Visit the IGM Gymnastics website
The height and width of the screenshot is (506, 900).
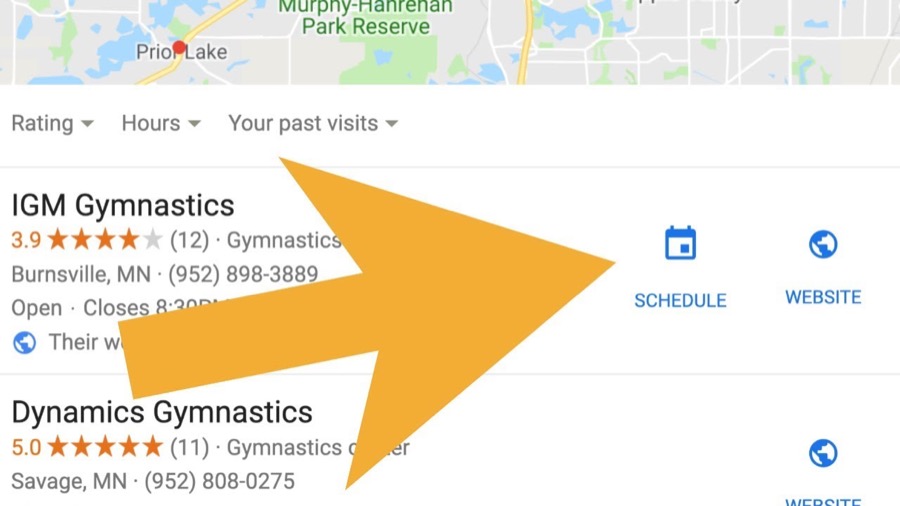point(823,266)
